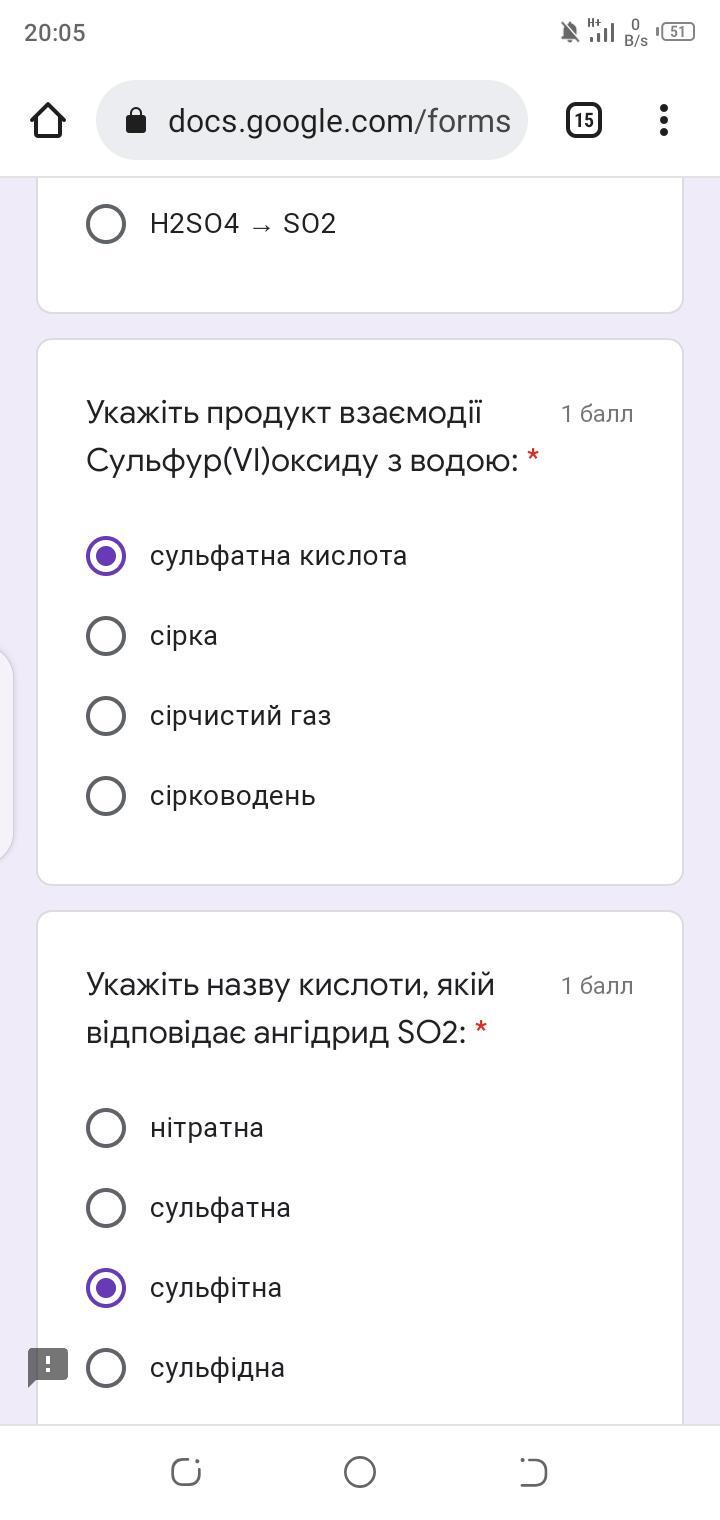Tap the system back button

pos(533,1472)
